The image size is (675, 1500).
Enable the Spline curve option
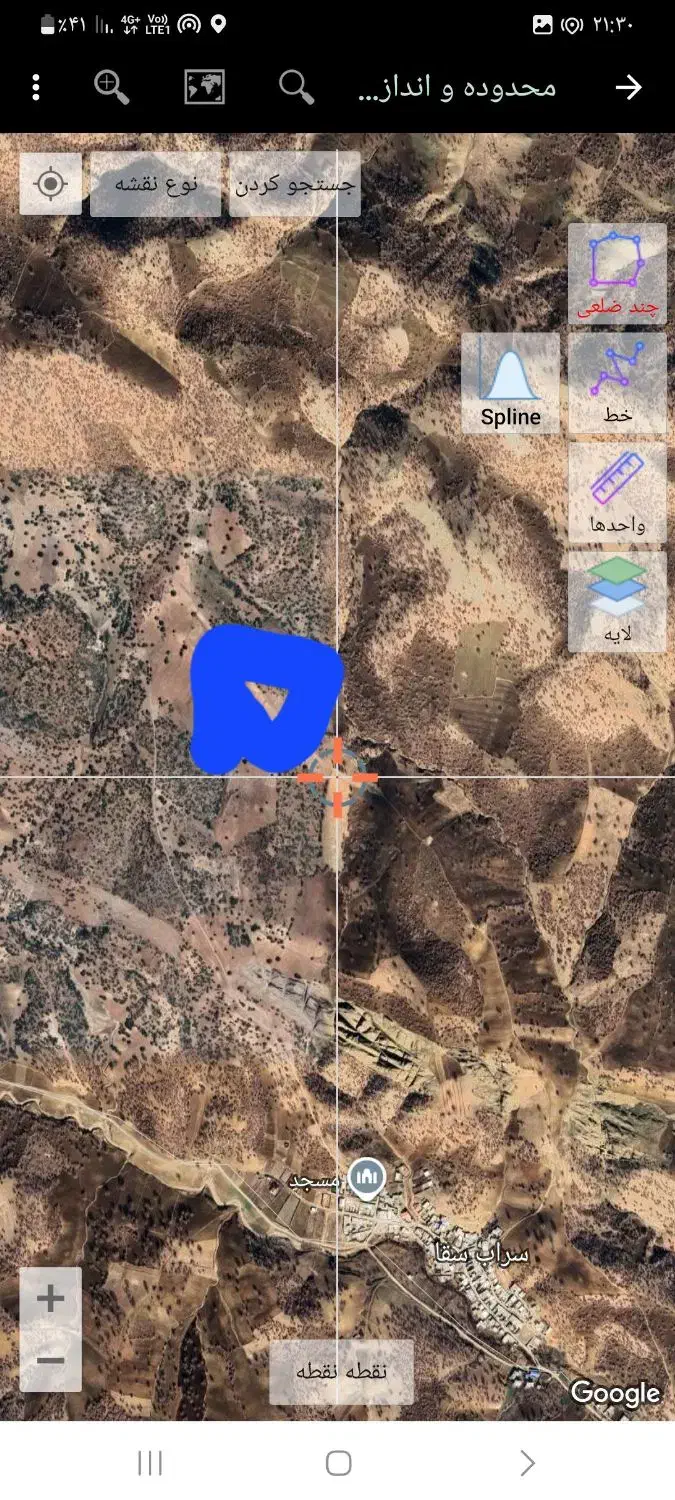point(510,383)
